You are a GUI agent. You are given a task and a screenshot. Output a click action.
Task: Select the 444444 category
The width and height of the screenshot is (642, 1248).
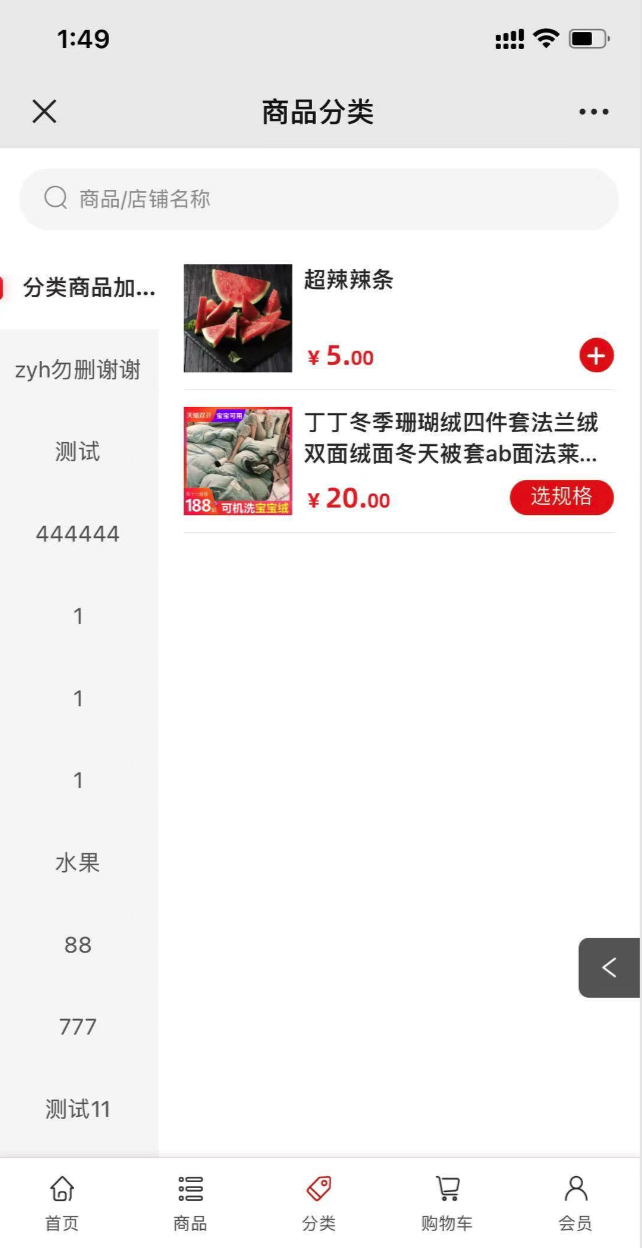pos(78,534)
